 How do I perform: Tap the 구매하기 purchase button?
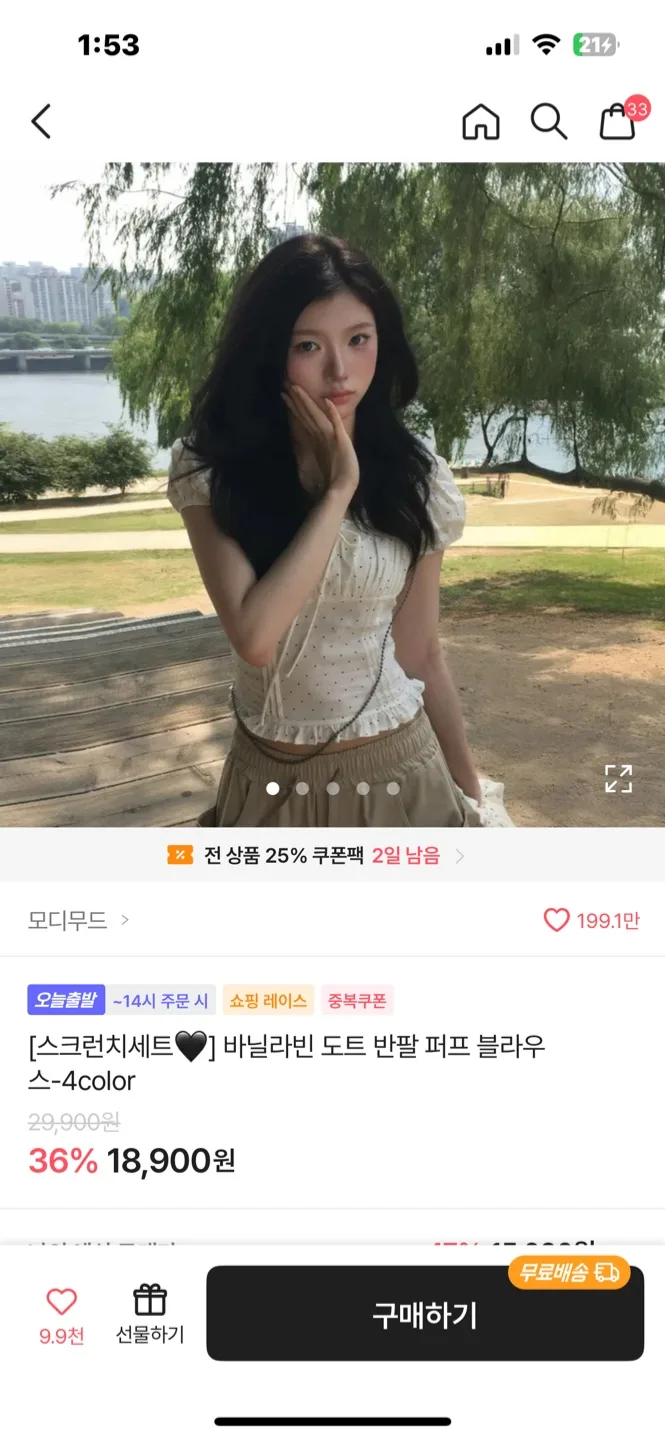coord(425,1315)
